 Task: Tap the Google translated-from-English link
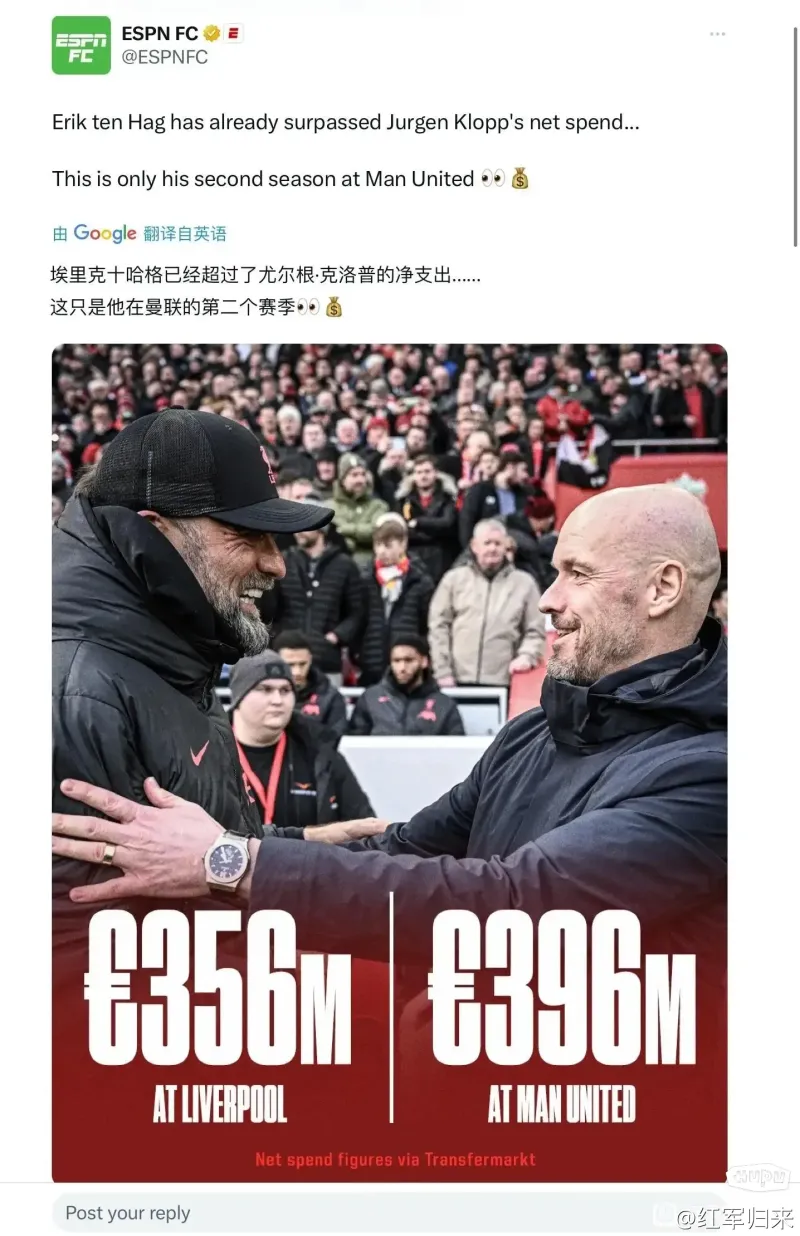pyautogui.click(x=140, y=233)
